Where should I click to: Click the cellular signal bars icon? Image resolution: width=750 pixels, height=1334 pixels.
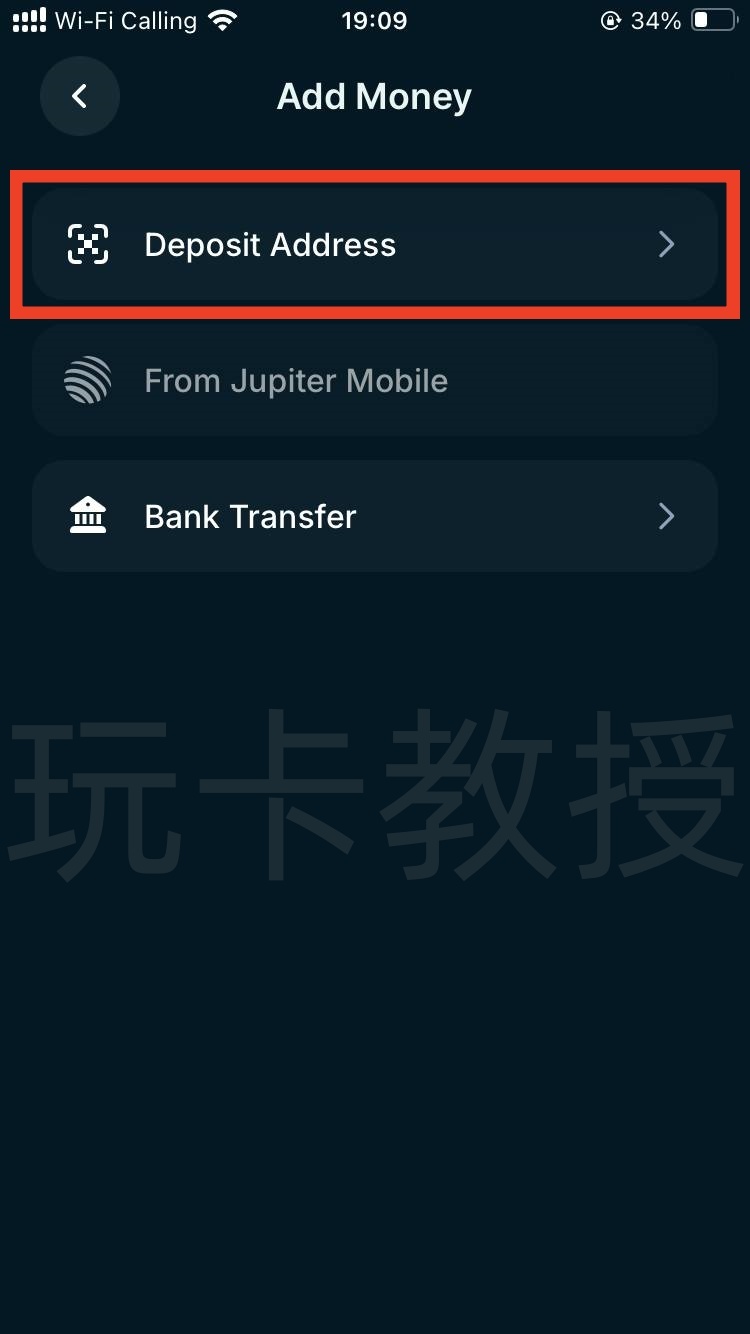click(x=27, y=18)
